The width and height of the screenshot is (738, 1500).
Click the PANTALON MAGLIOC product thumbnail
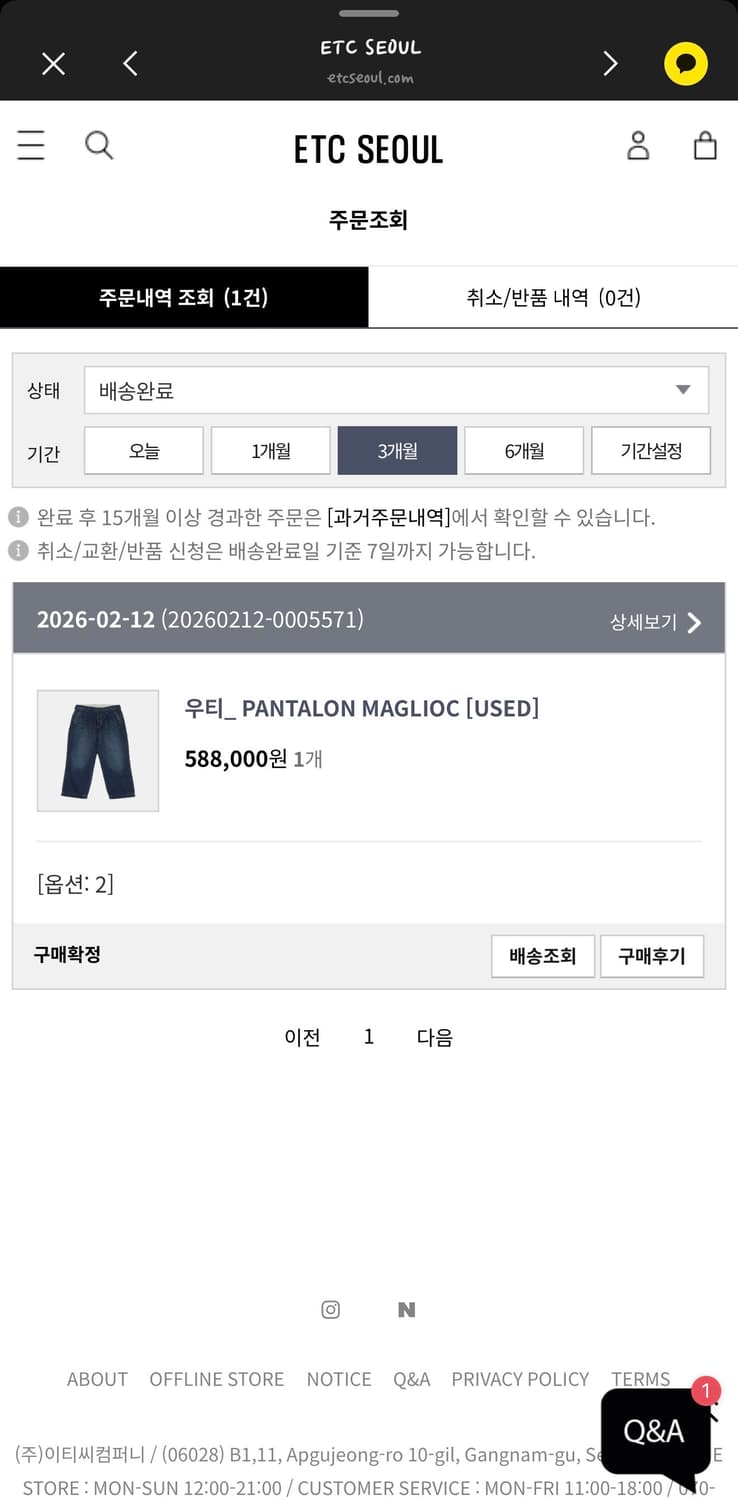[97, 751]
